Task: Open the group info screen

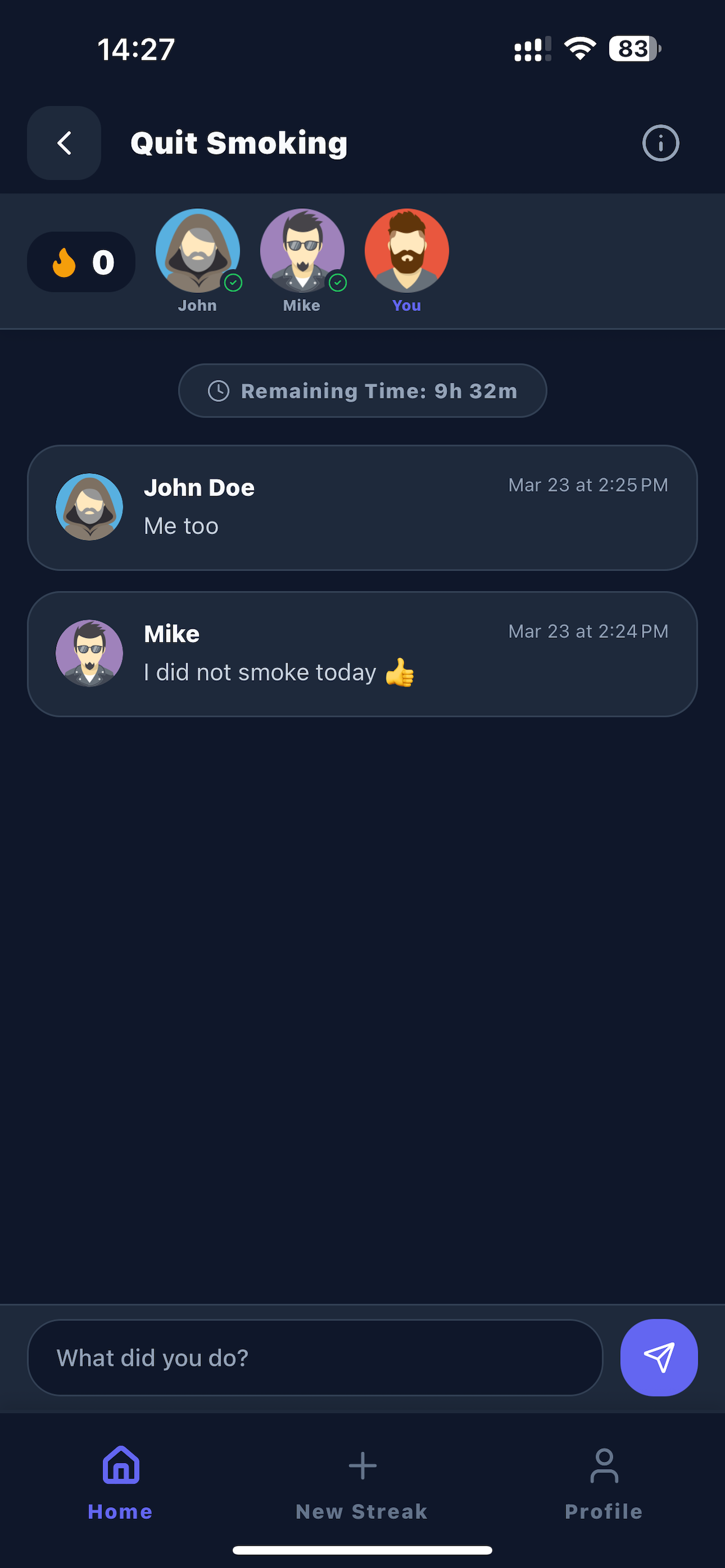Action: click(x=661, y=142)
